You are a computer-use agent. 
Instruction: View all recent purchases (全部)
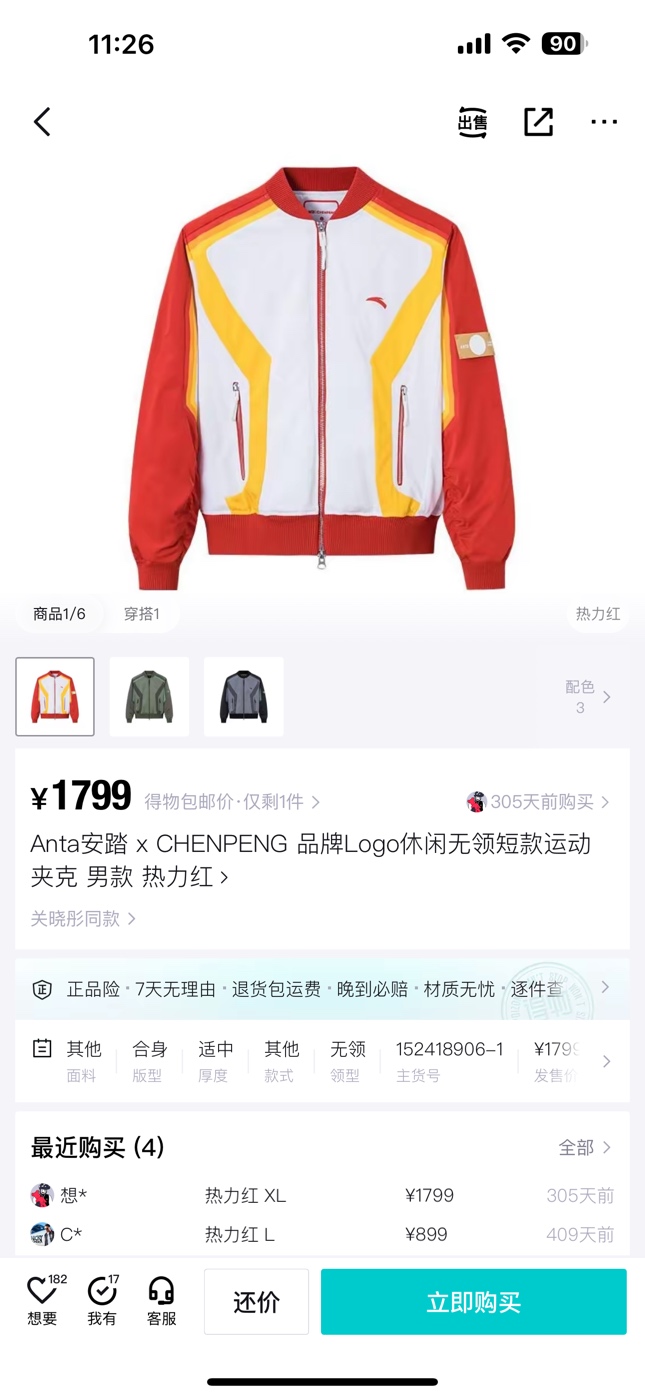[584, 1147]
